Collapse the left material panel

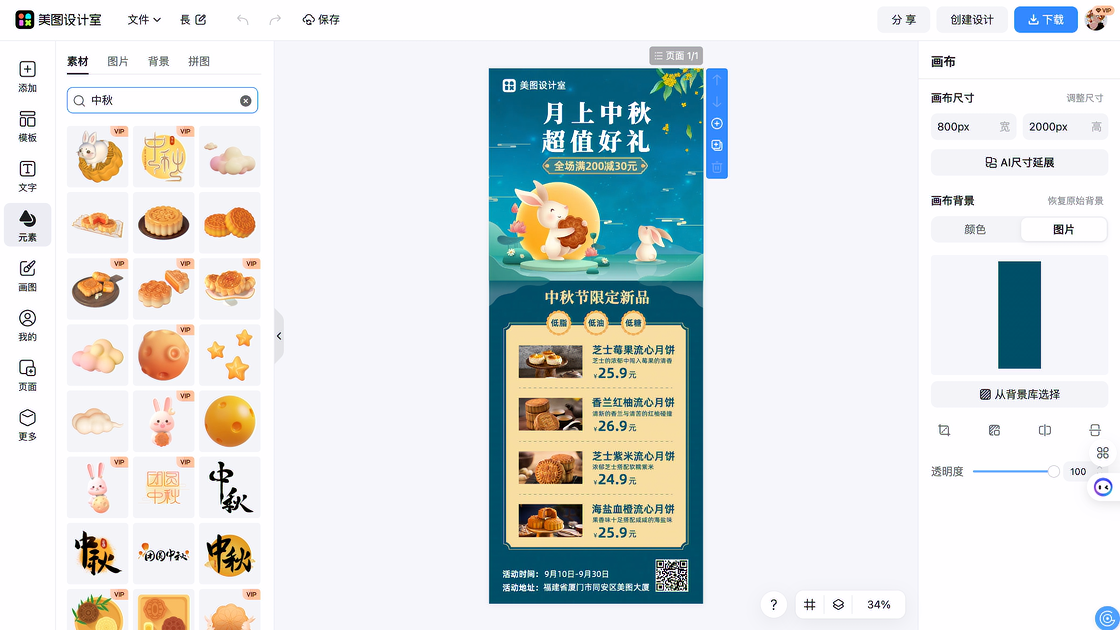279,337
